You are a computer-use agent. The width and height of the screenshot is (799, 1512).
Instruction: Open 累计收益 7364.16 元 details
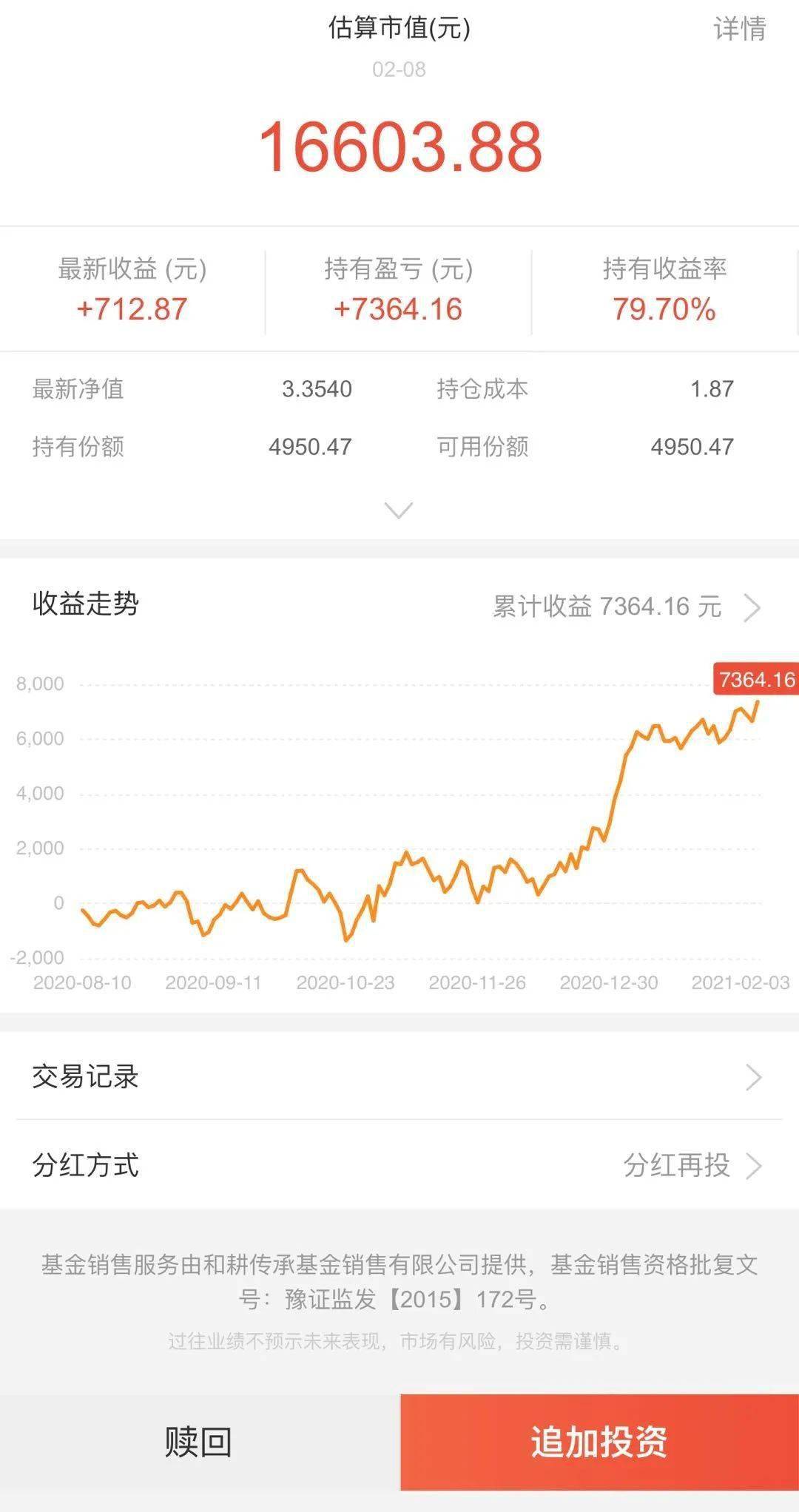(x=626, y=607)
